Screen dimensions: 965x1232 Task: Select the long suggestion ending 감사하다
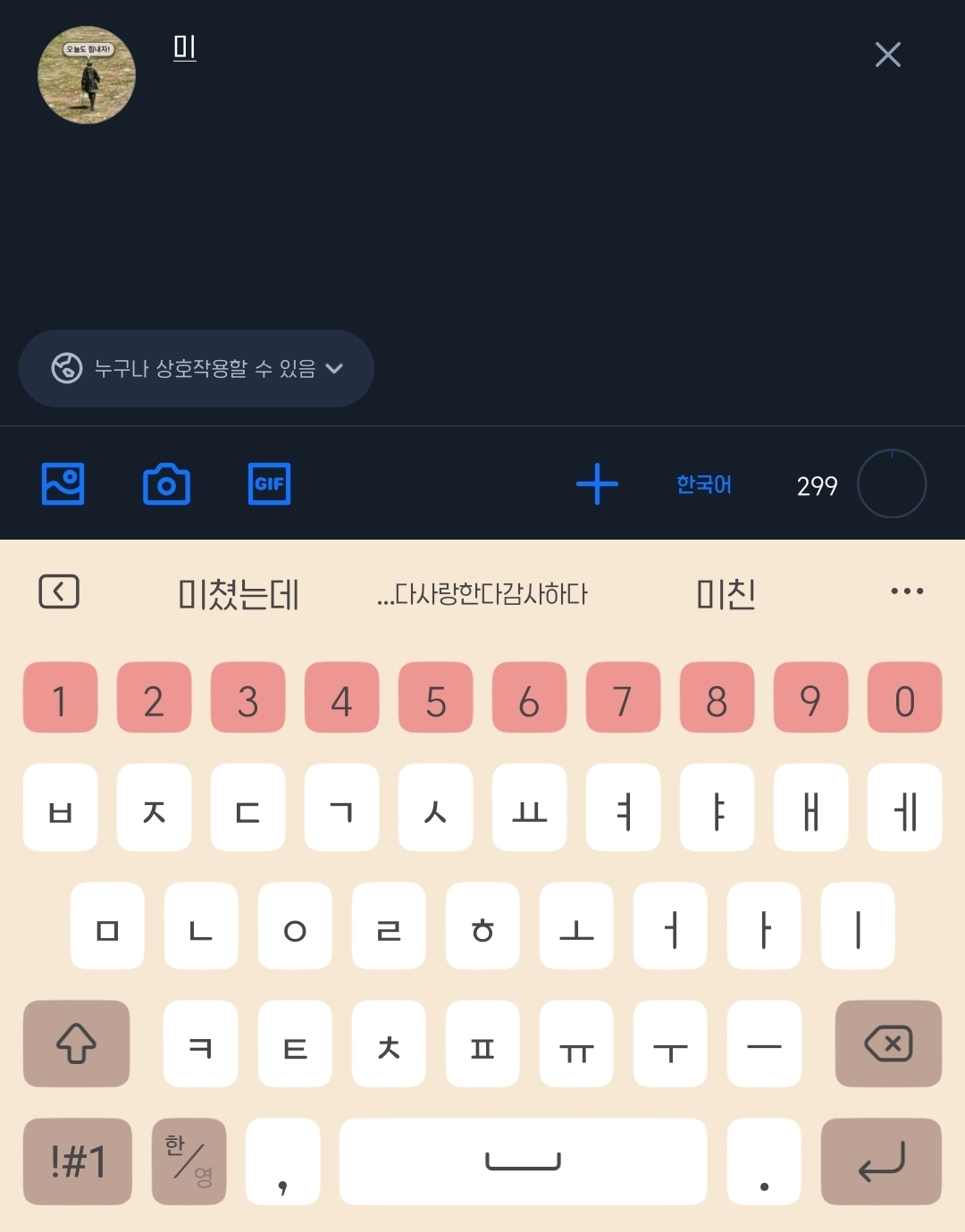pyautogui.click(x=482, y=594)
